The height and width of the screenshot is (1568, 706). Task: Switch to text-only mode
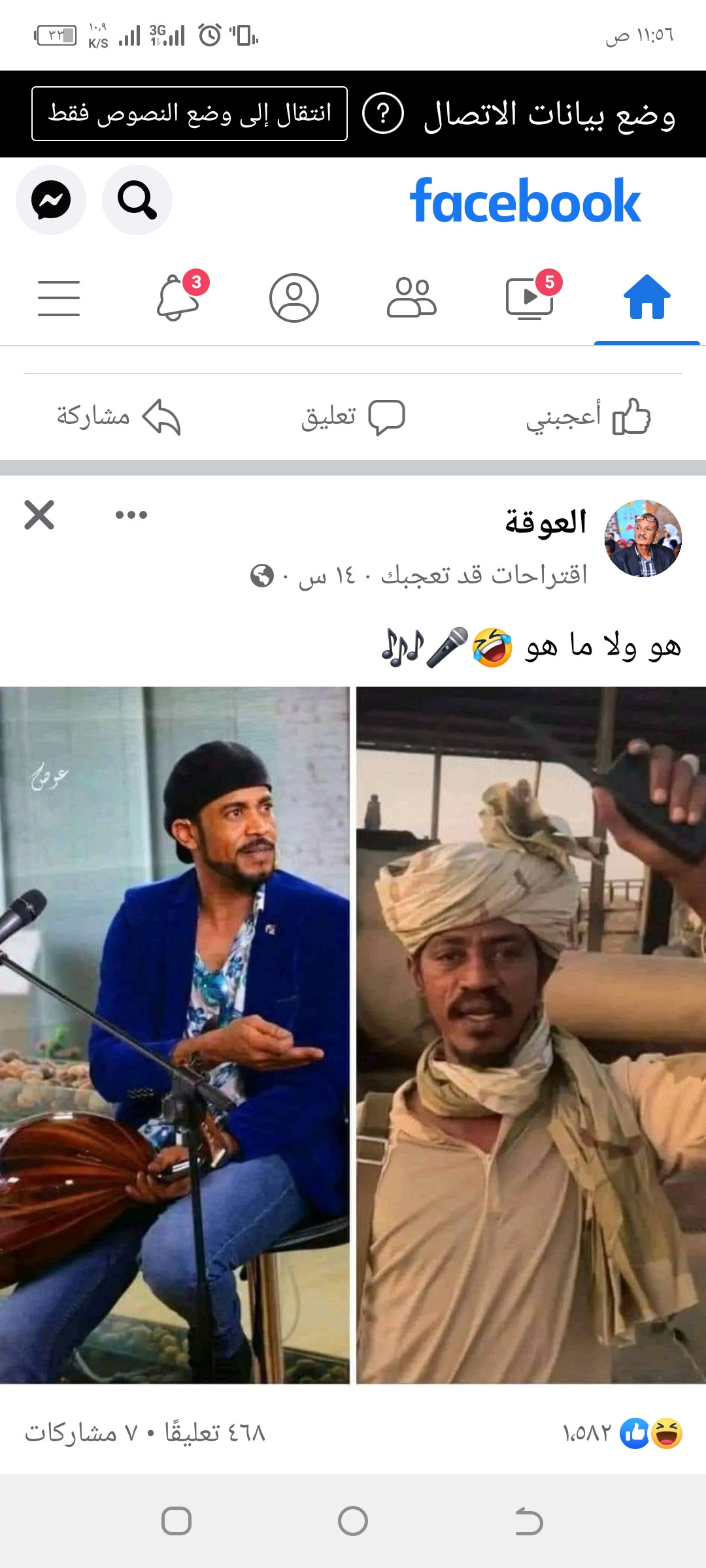(x=190, y=114)
